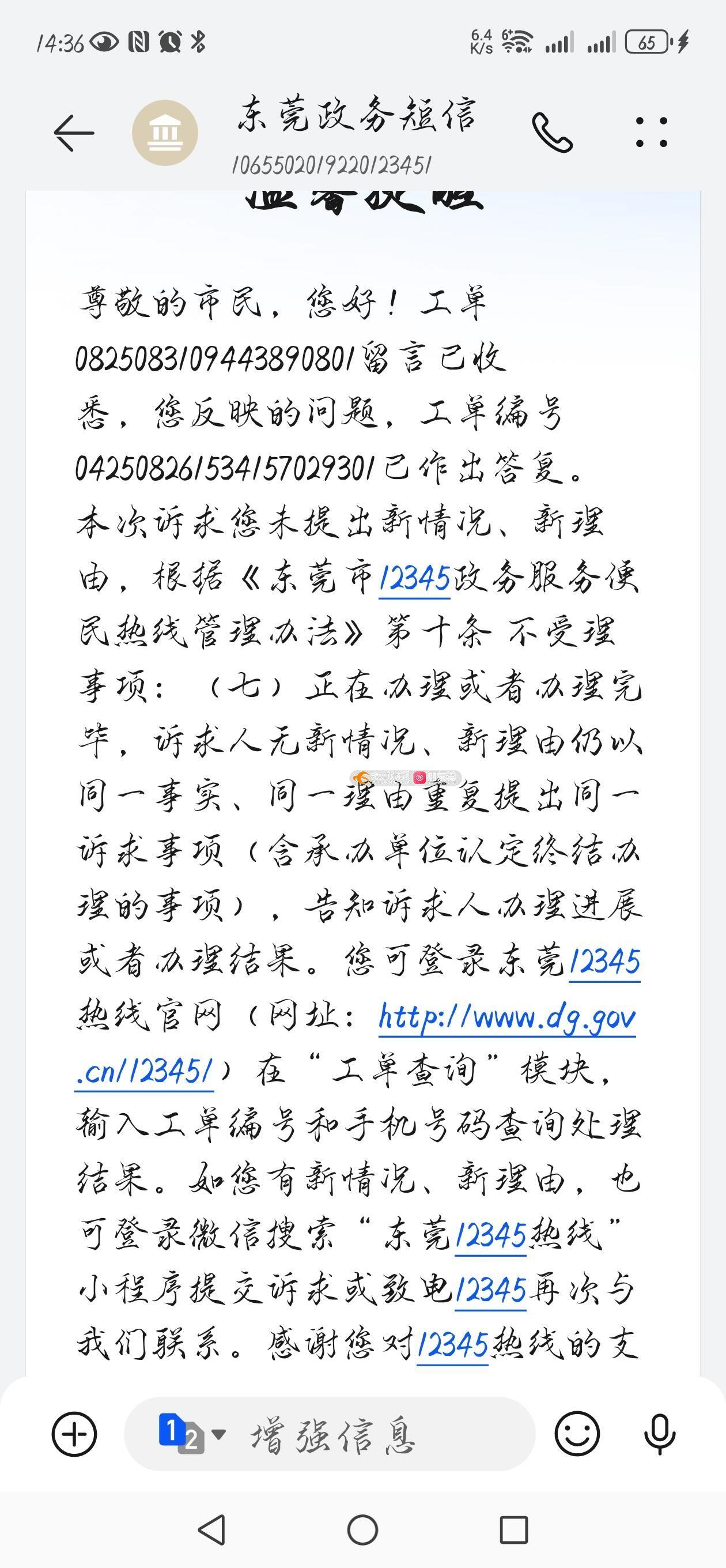Start voice input with microphone icon
This screenshot has height=1568, width=726.
[660, 1434]
